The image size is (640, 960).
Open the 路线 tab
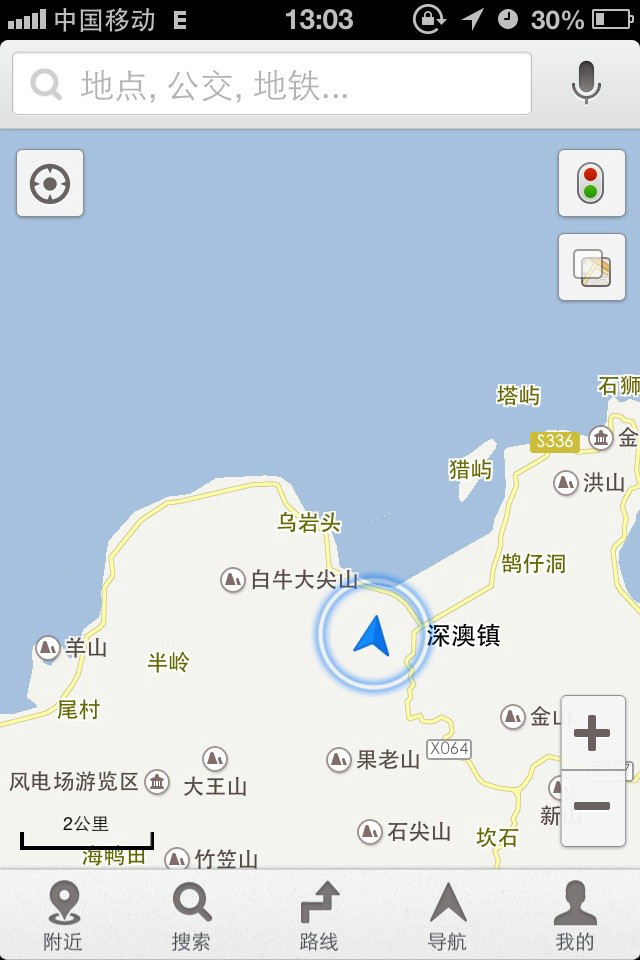coord(319,916)
